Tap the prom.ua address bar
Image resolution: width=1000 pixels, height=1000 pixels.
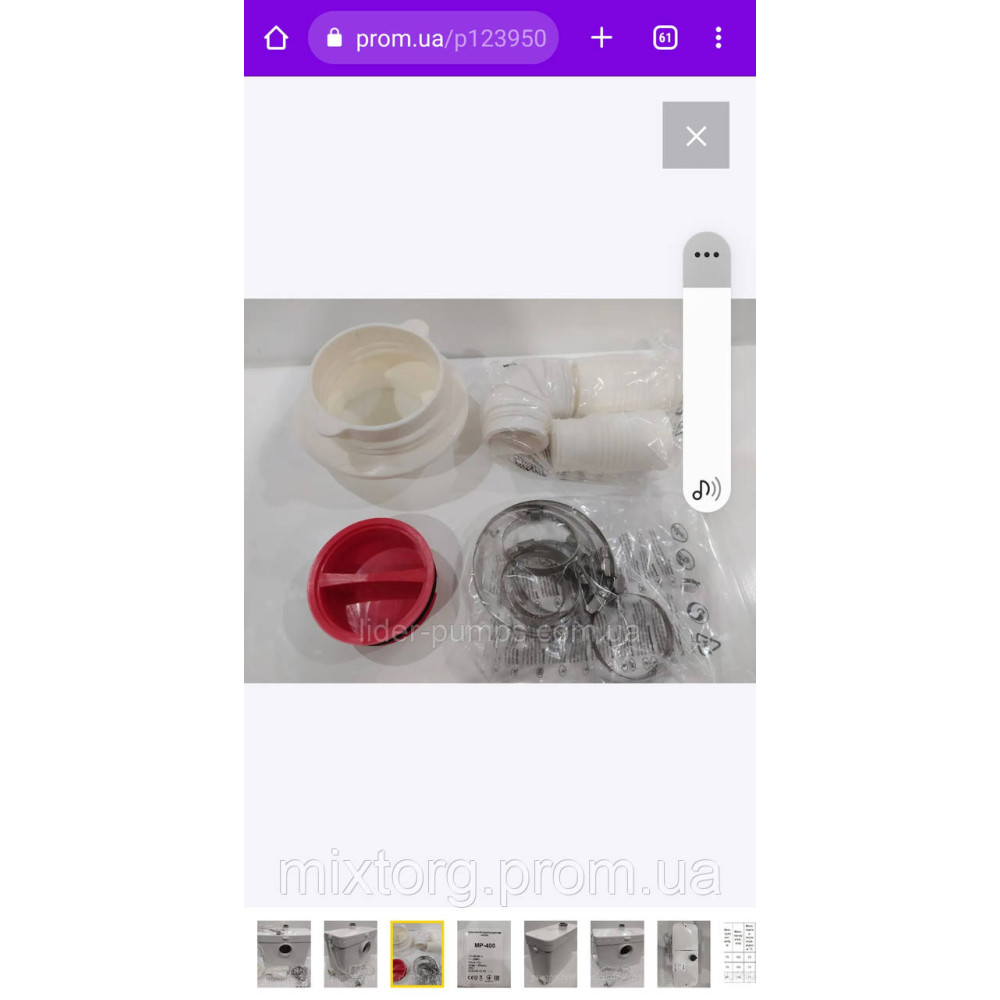[433, 38]
